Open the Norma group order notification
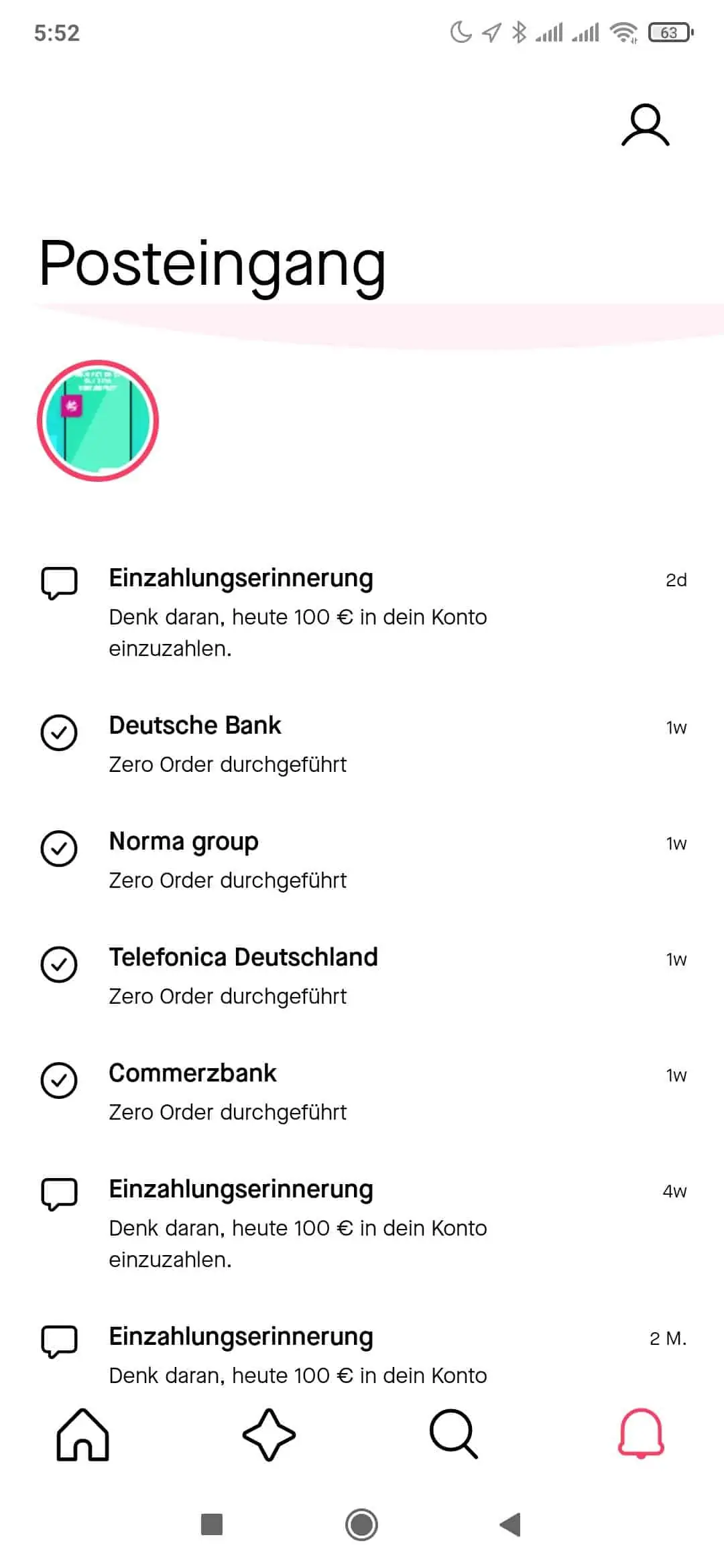 point(362,860)
